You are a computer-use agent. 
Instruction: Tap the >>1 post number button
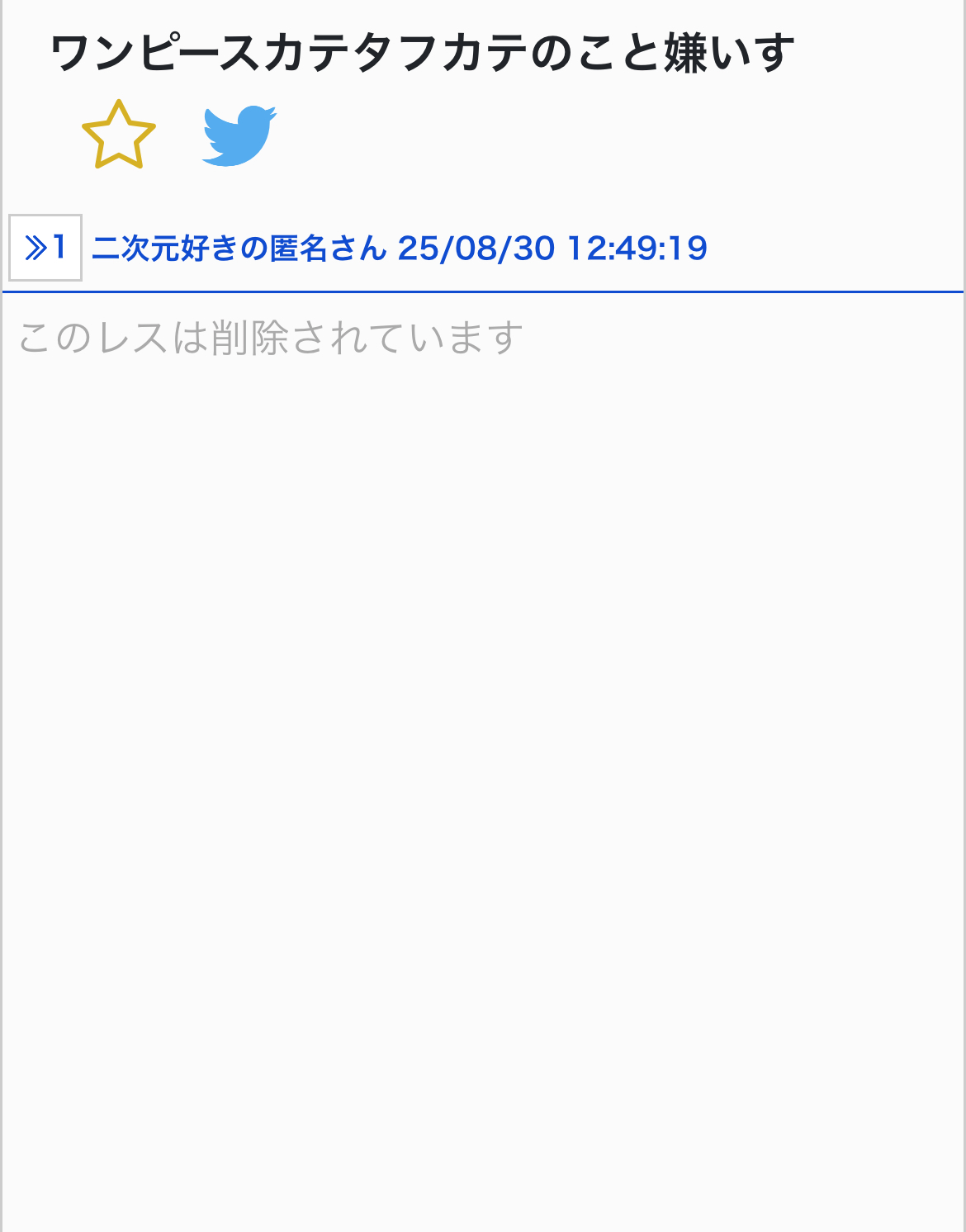45,248
